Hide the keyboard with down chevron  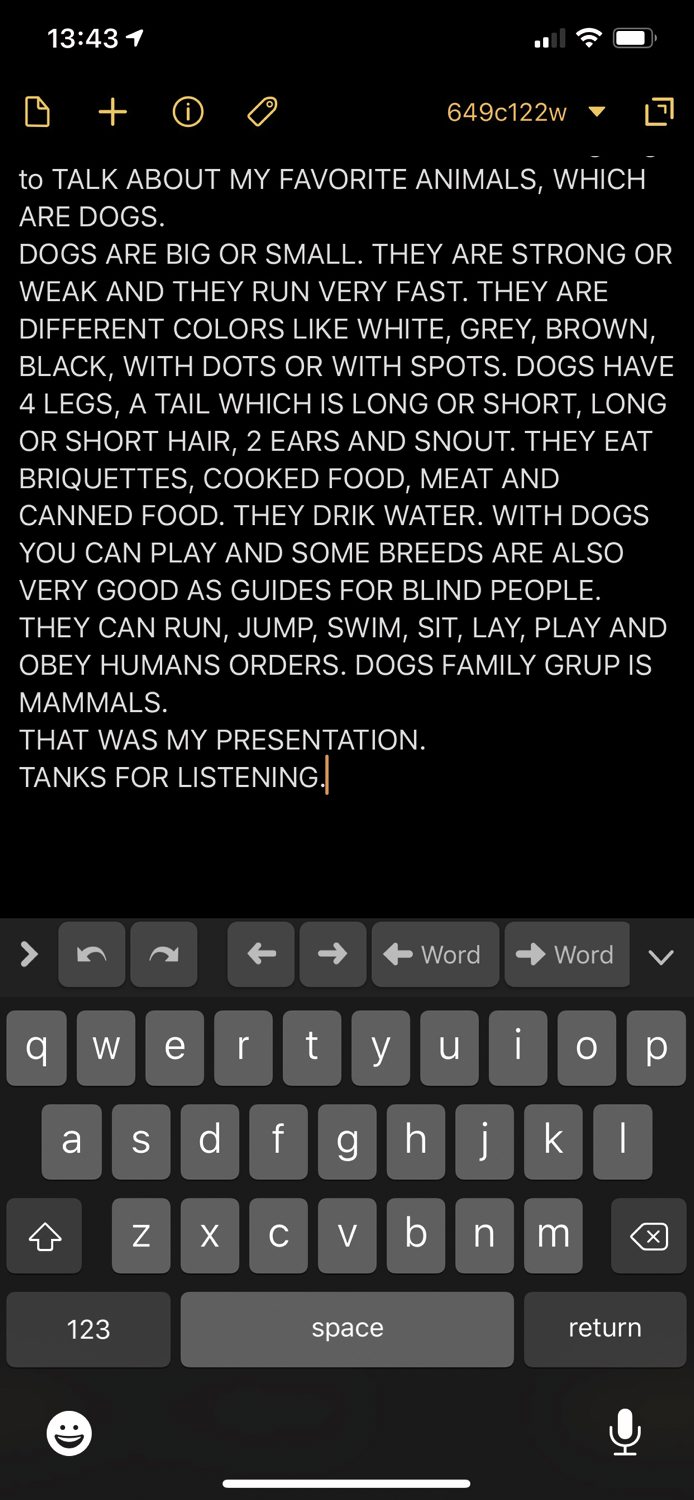click(661, 957)
